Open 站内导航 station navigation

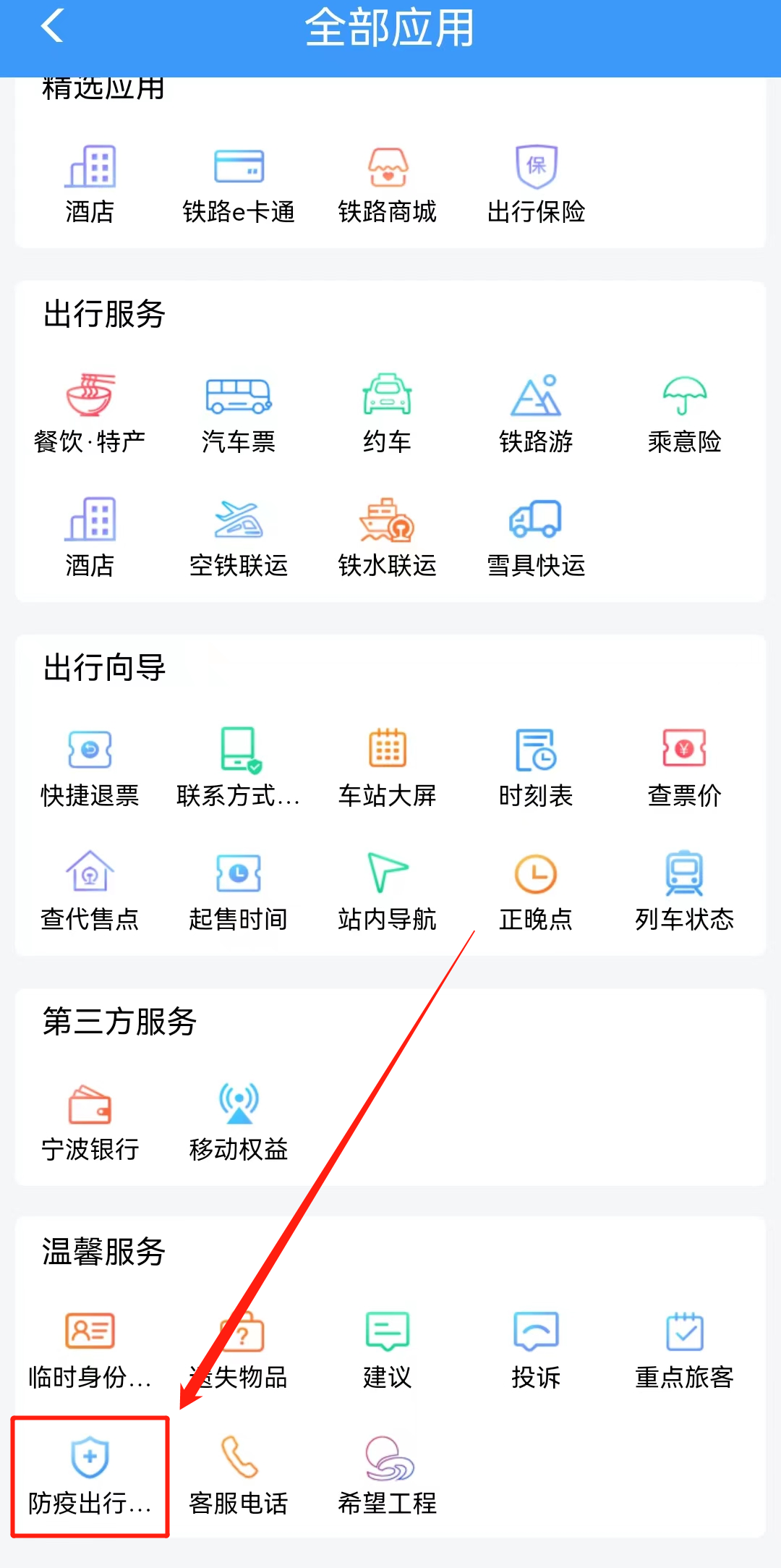(388, 888)
